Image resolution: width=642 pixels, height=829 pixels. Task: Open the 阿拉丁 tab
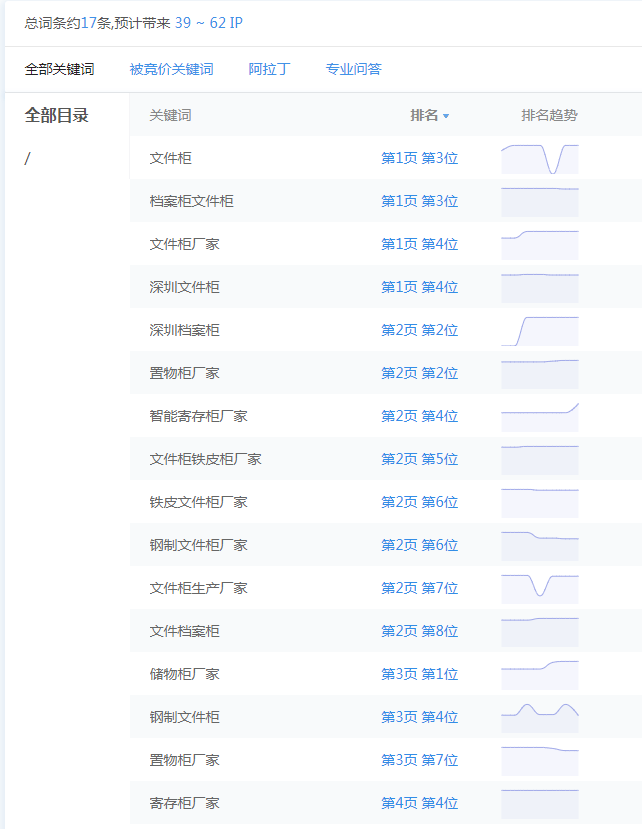pos(269,69)
